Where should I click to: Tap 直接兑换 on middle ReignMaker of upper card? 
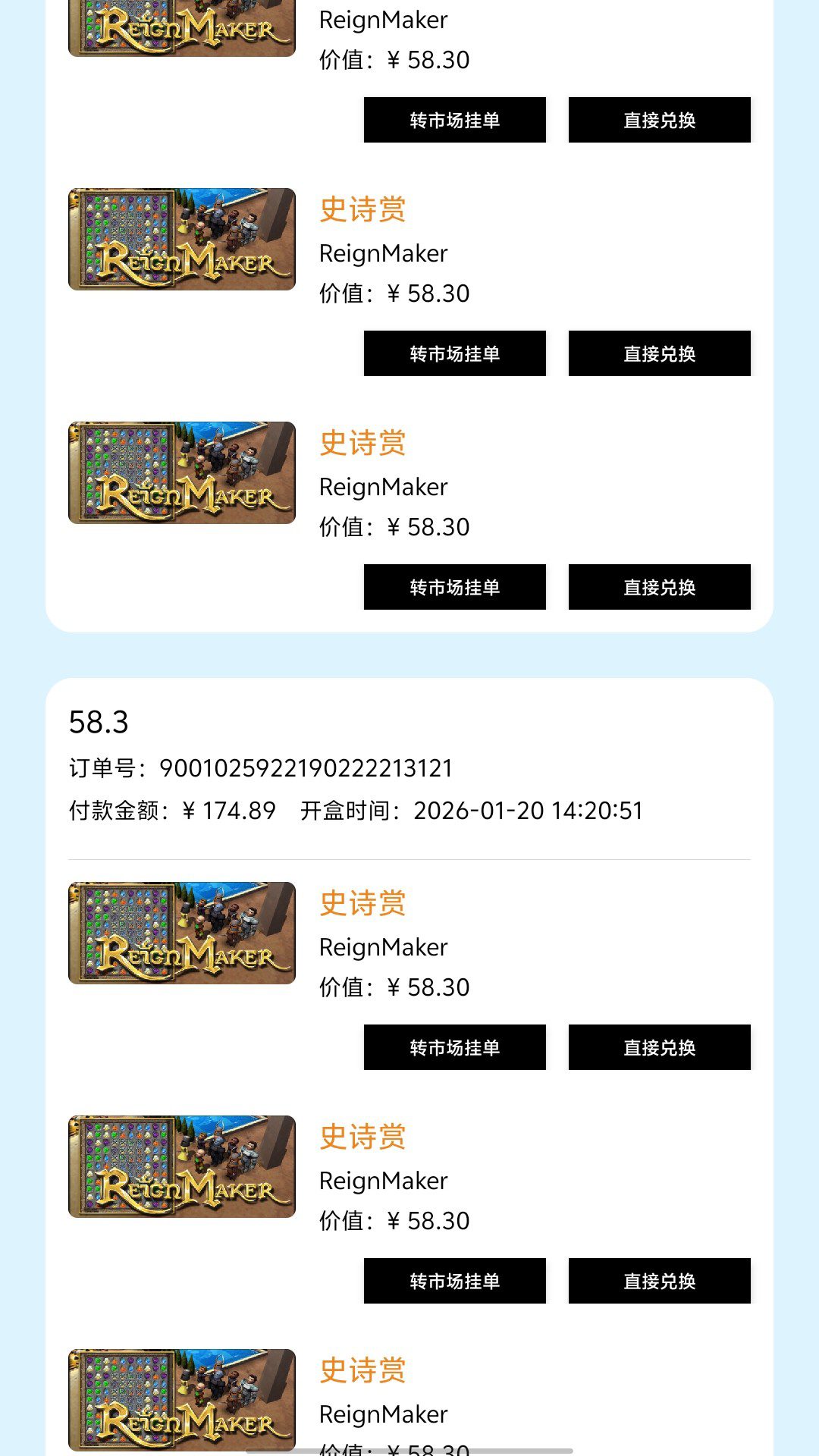click(659, 353)
